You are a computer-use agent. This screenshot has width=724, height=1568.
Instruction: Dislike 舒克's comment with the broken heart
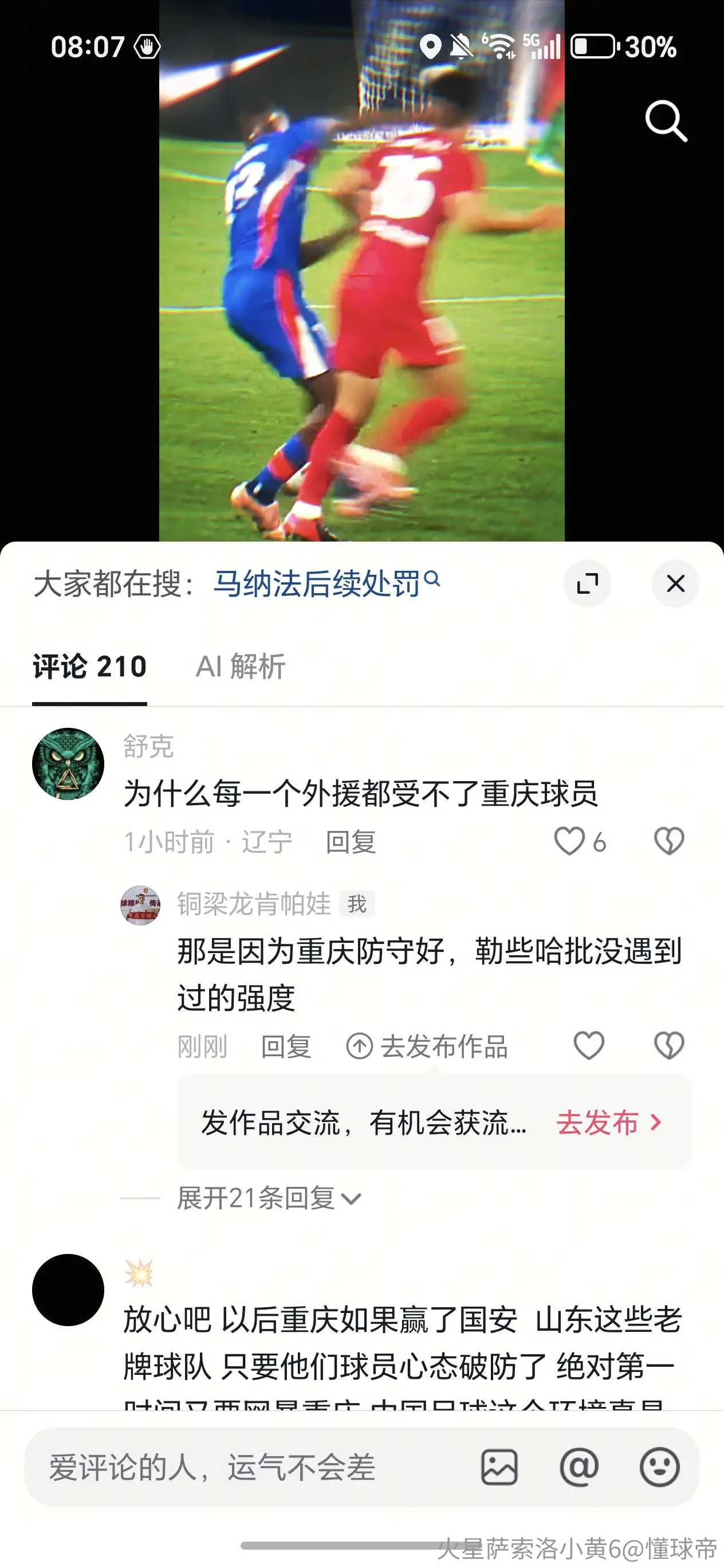tap(668, 842)
